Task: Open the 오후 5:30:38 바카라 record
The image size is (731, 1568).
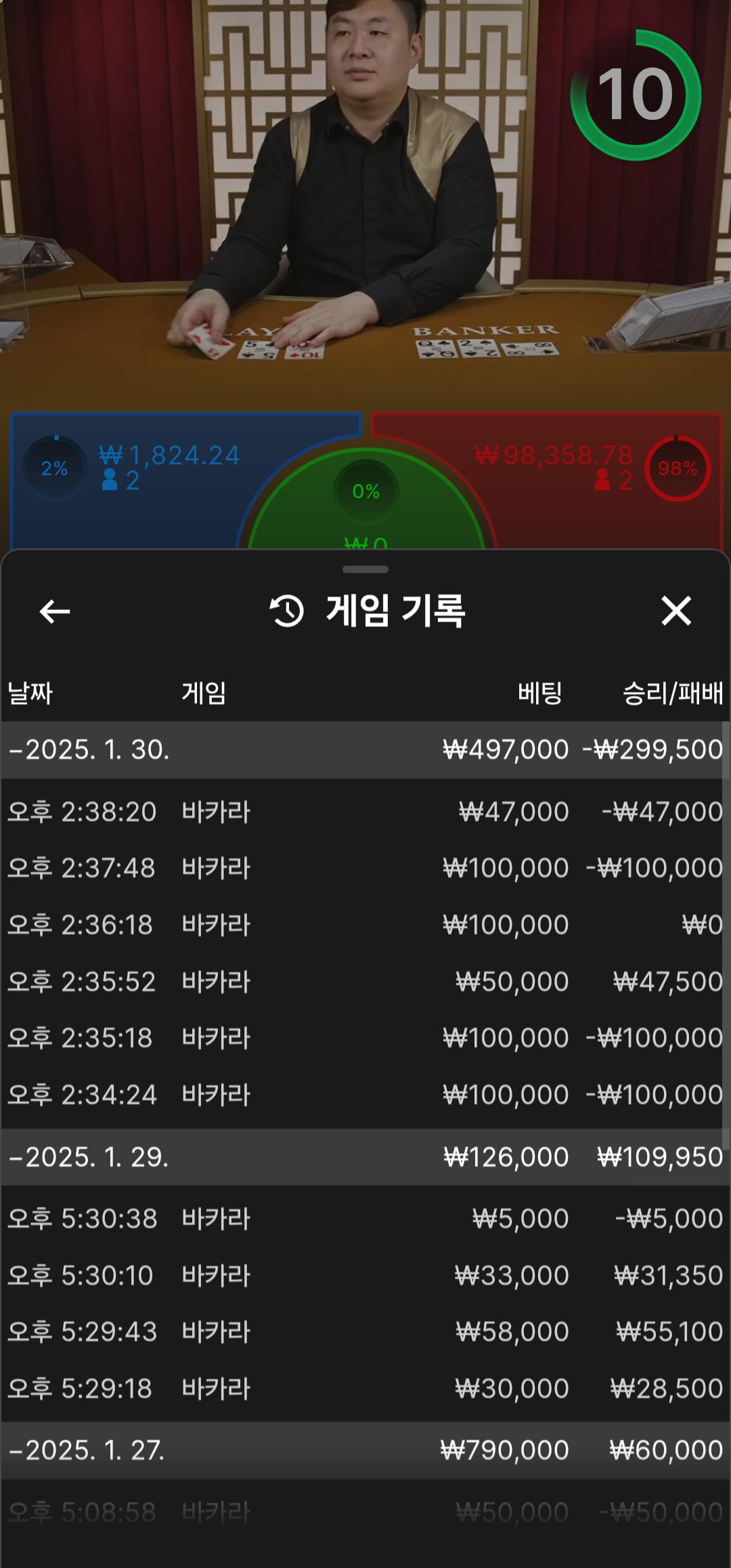Action: (x=365, y=1219)
